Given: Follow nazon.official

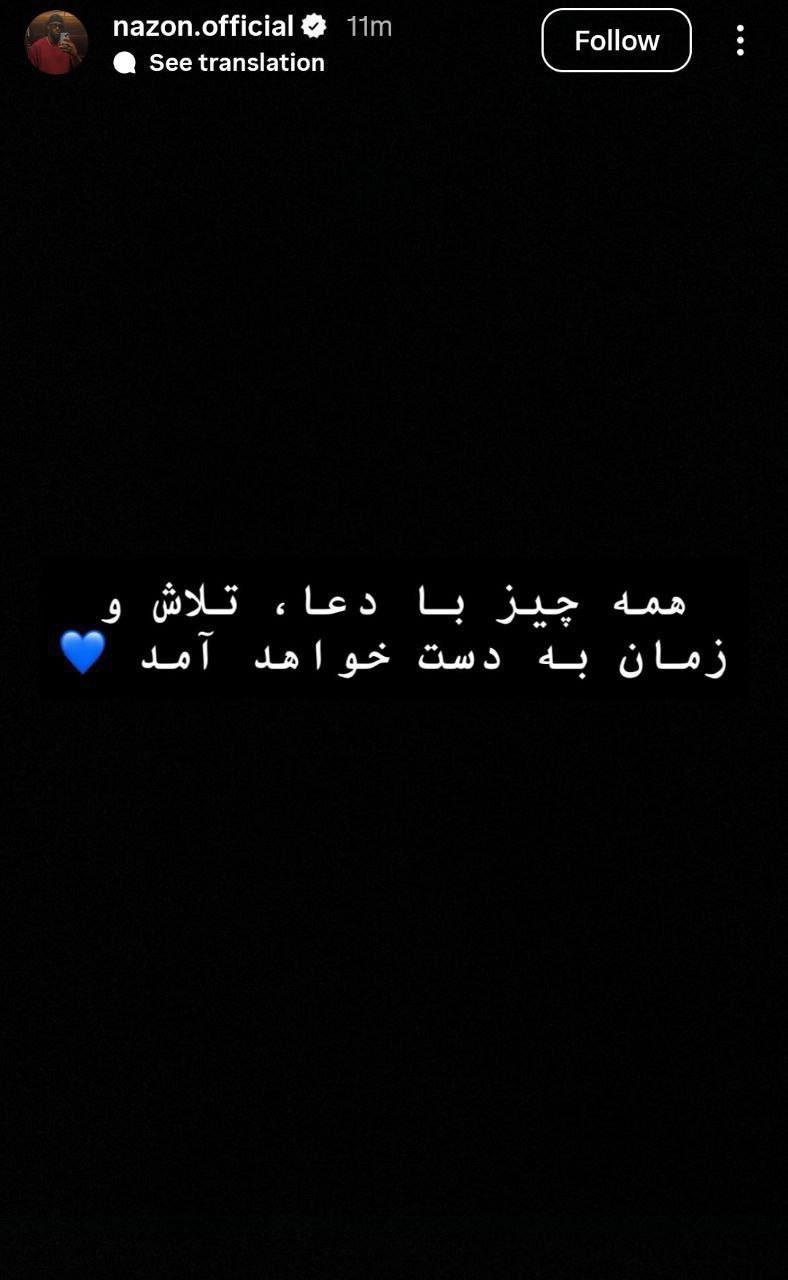Looking at the screenshot, I should coord(616,41).
